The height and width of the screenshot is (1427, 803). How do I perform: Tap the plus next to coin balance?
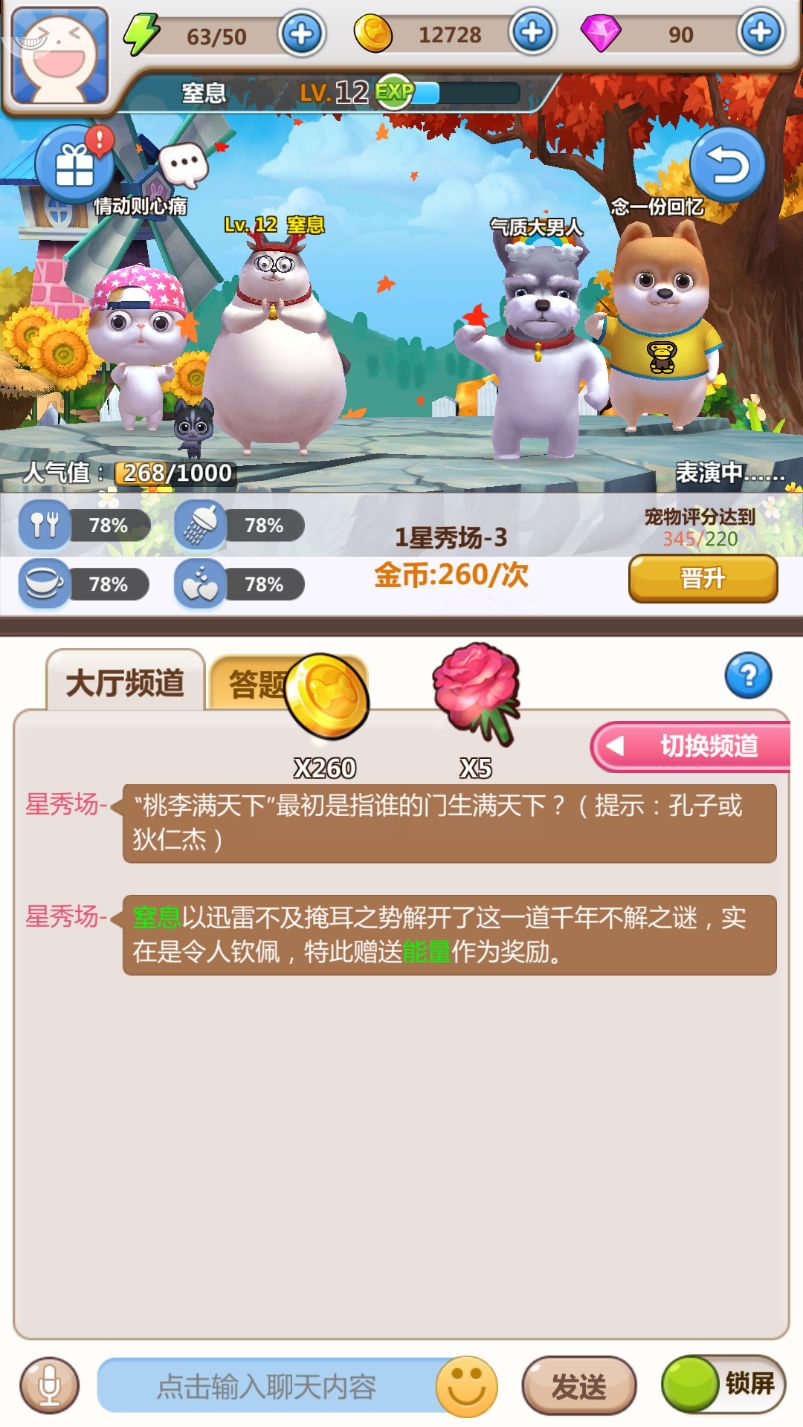(x=533, y=33)
